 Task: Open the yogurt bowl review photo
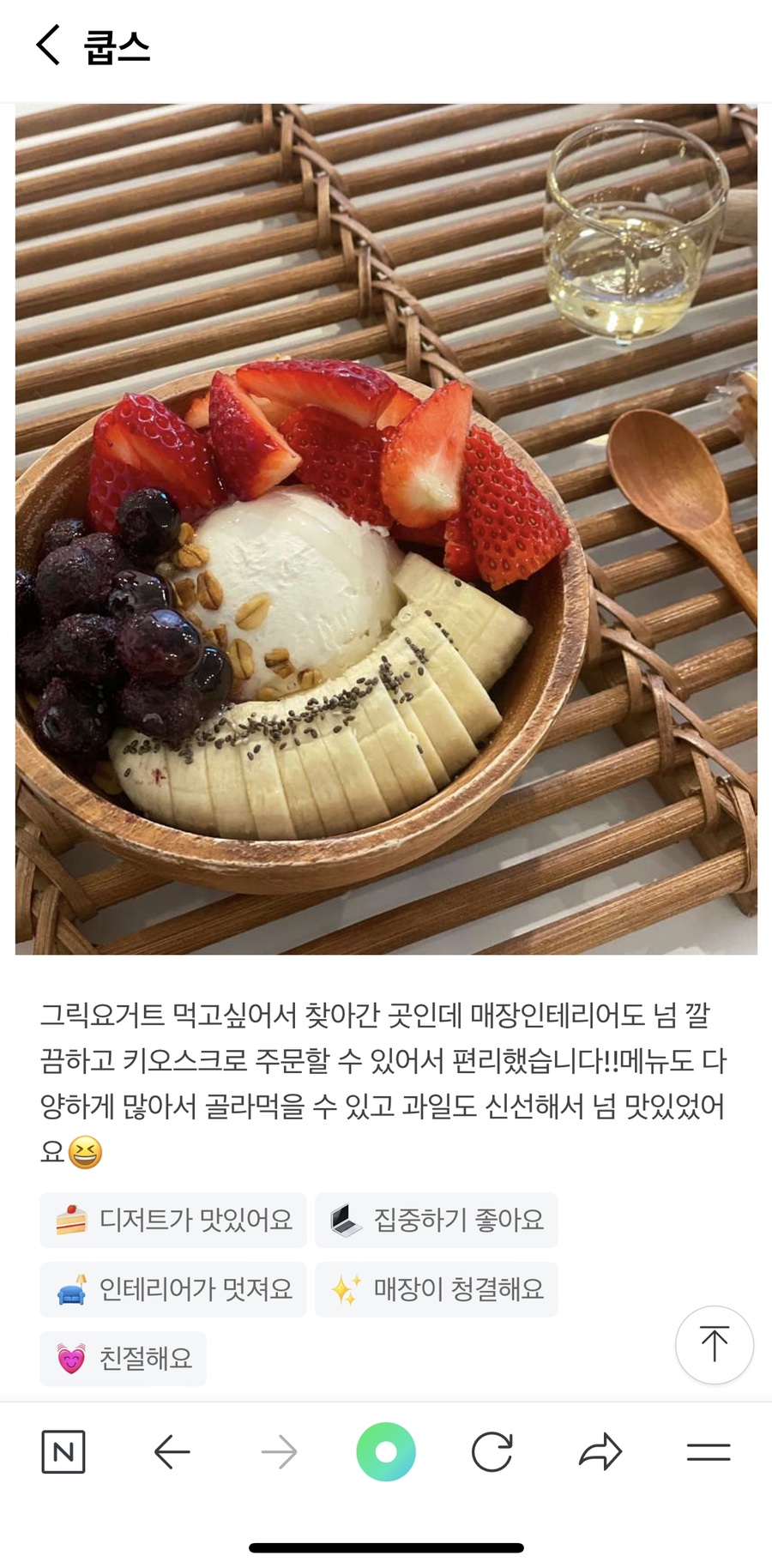[x=386, y=528]
